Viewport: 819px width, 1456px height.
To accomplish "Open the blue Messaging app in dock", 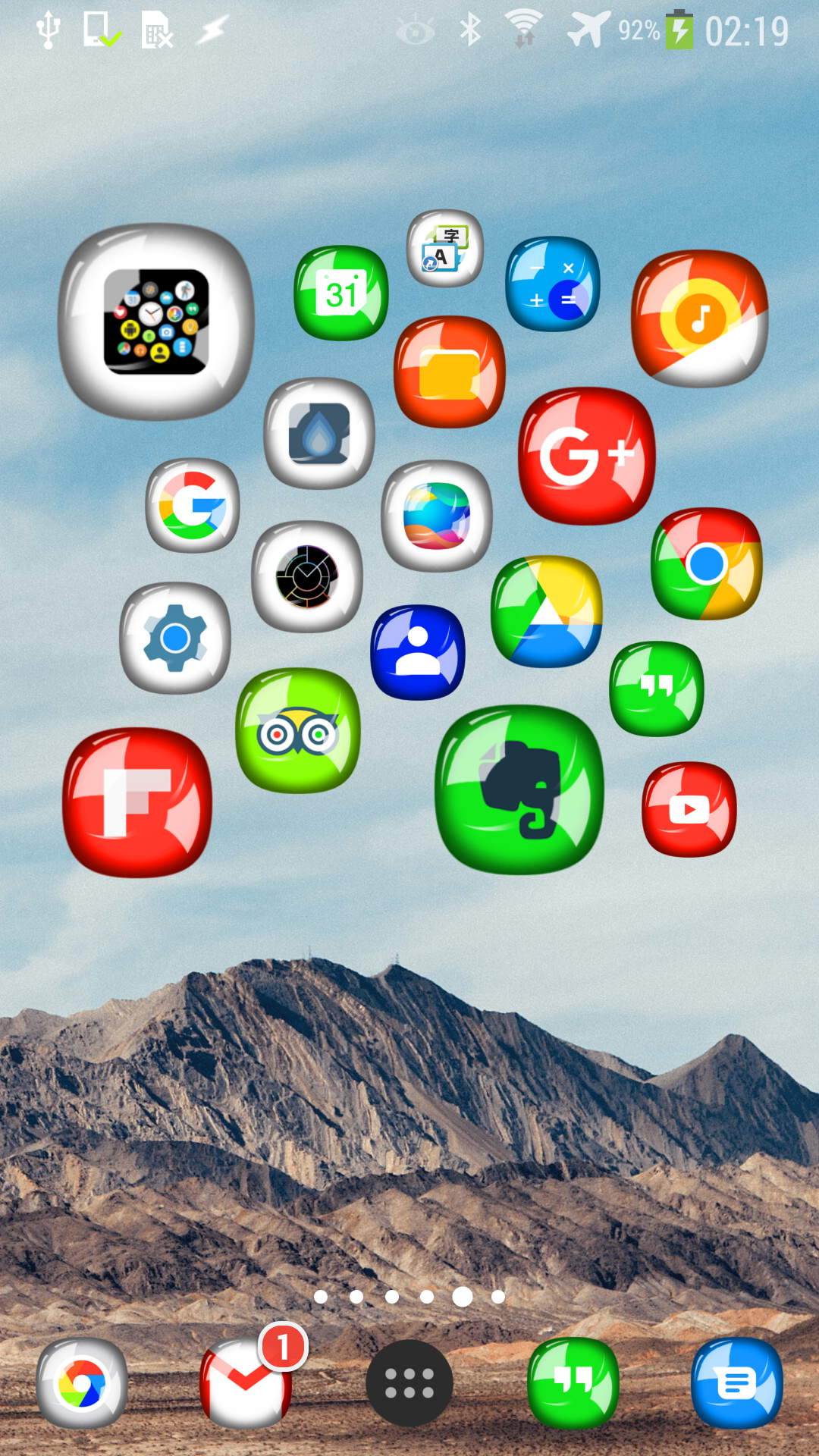I will pos(736,1383).
